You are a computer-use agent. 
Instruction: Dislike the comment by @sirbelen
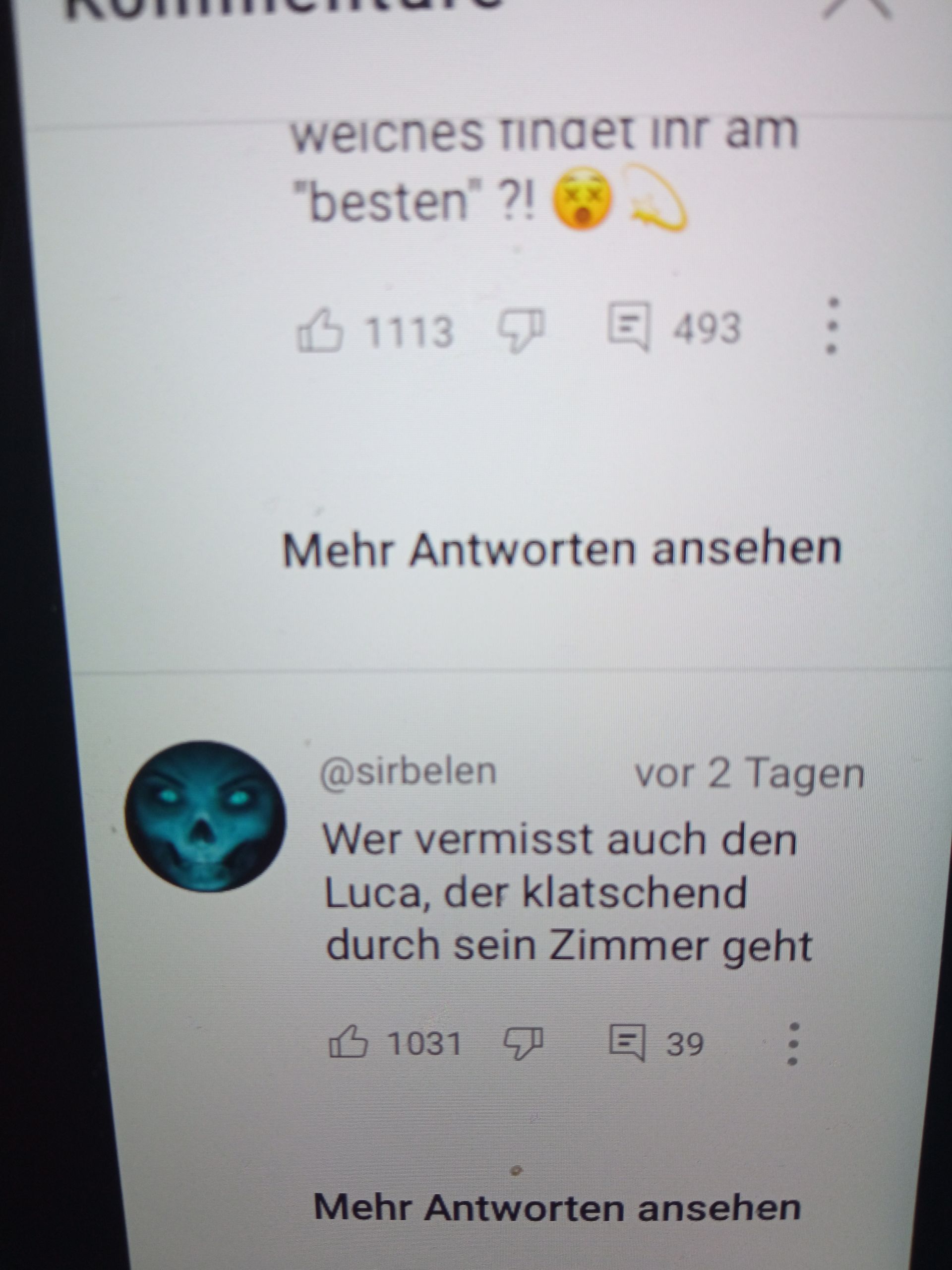[x=523, y=1043]
